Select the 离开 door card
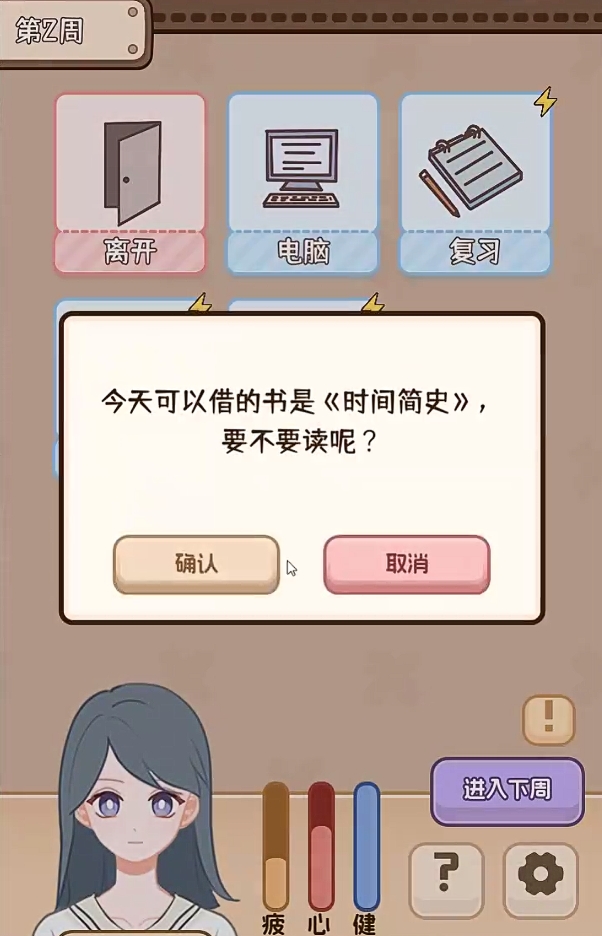This screenshot has width=602, height=936. (x=130, y=183)
